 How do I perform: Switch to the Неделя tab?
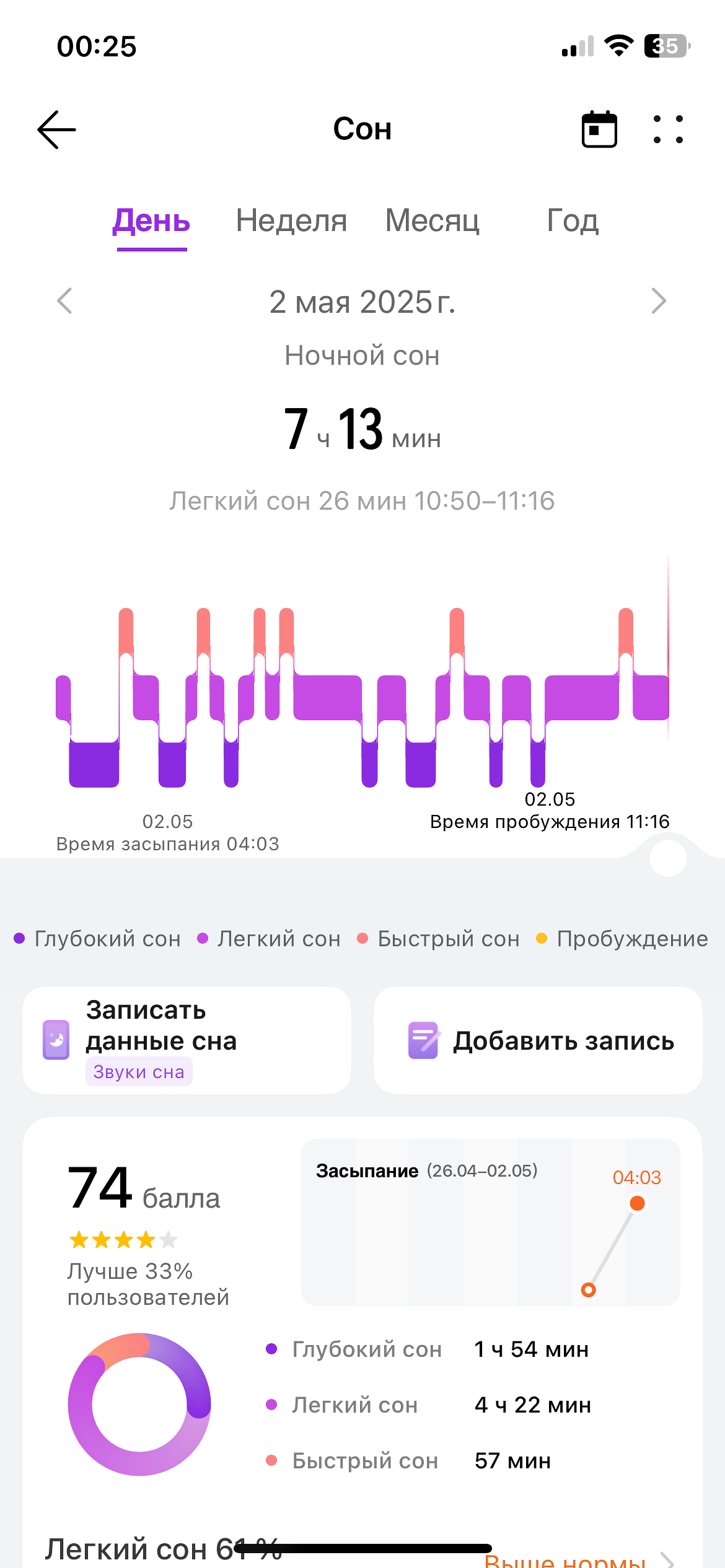coord(291,221)
